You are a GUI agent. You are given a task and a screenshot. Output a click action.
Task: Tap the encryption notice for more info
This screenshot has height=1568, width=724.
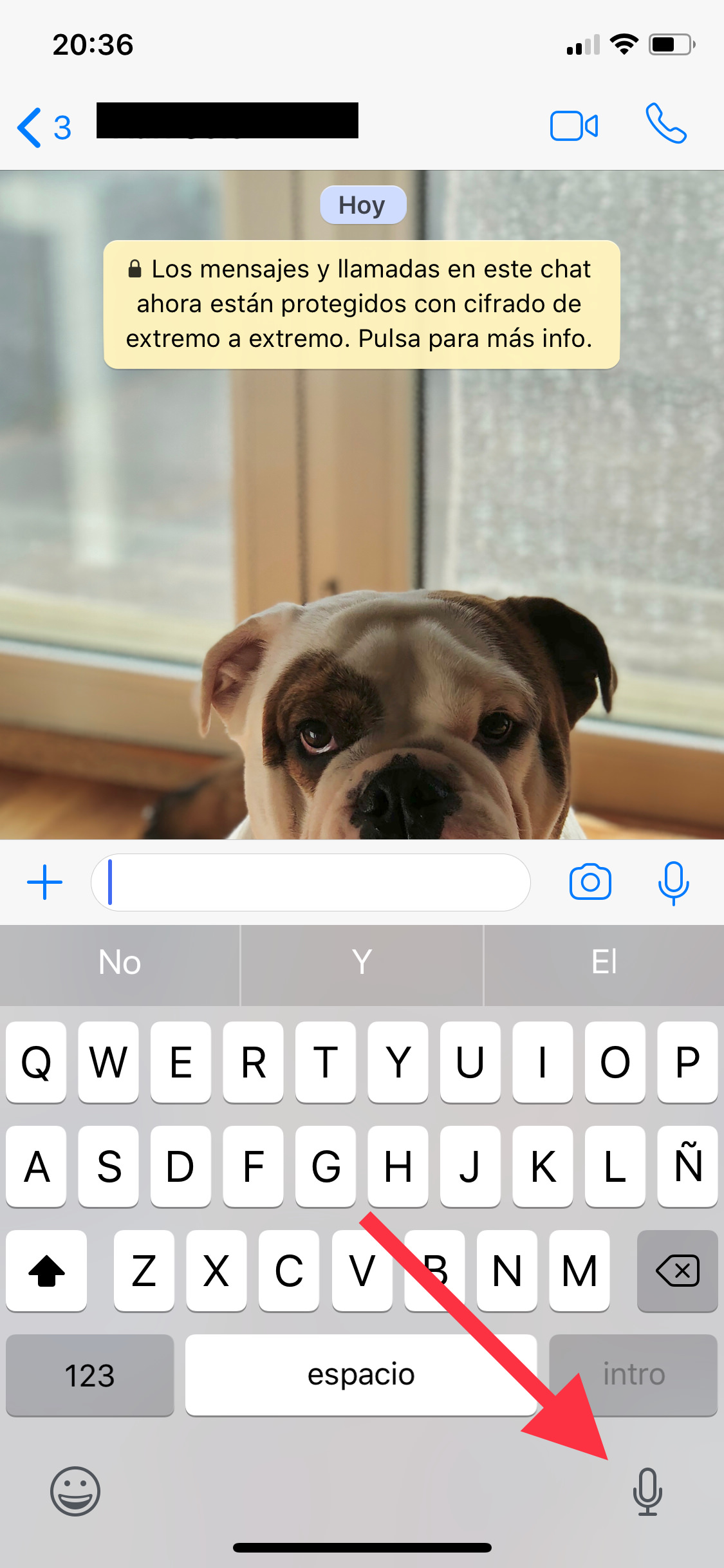pyautogui.click(x=362, y=304)
